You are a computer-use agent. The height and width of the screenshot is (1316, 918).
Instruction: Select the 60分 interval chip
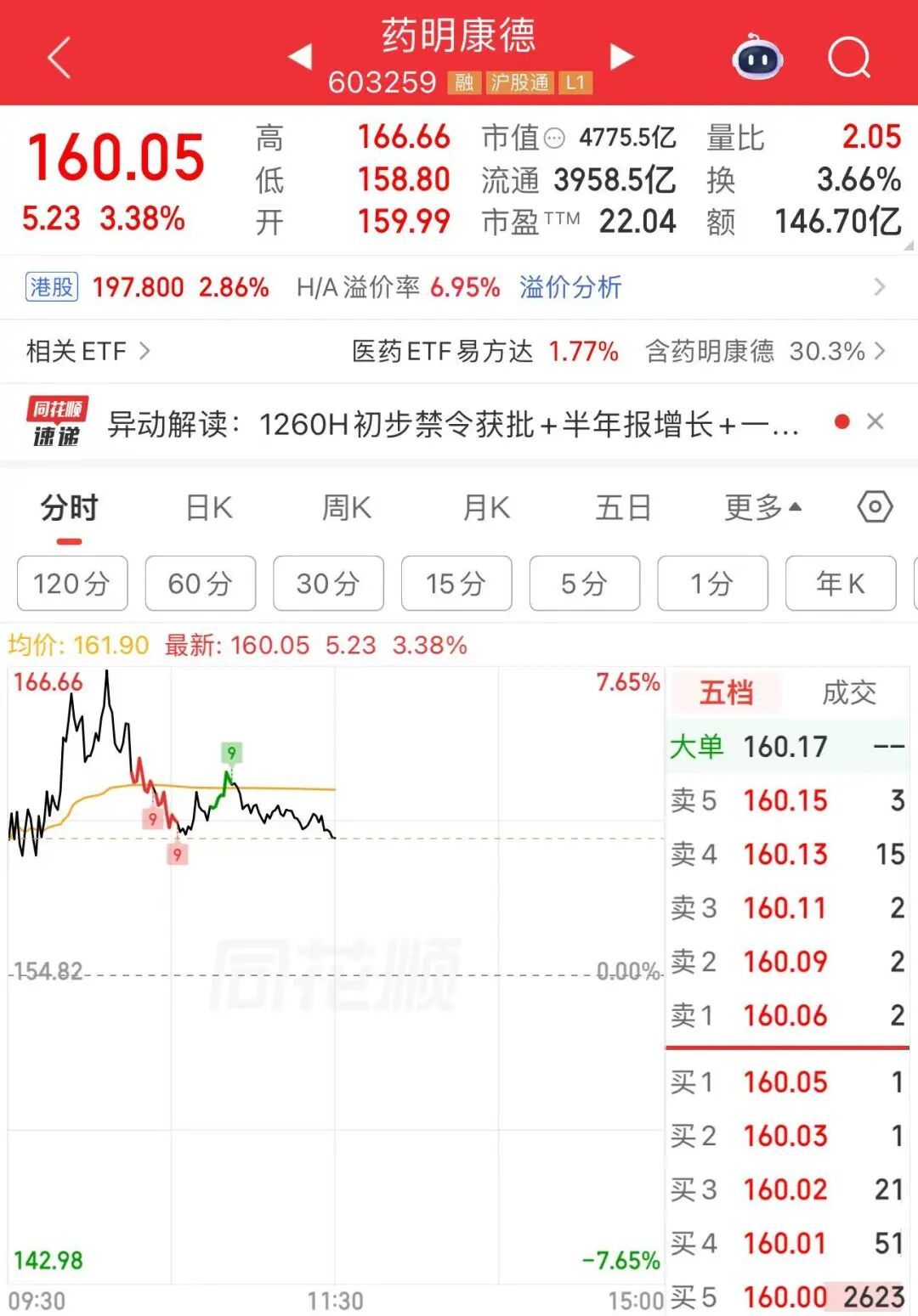click(201, 584)
